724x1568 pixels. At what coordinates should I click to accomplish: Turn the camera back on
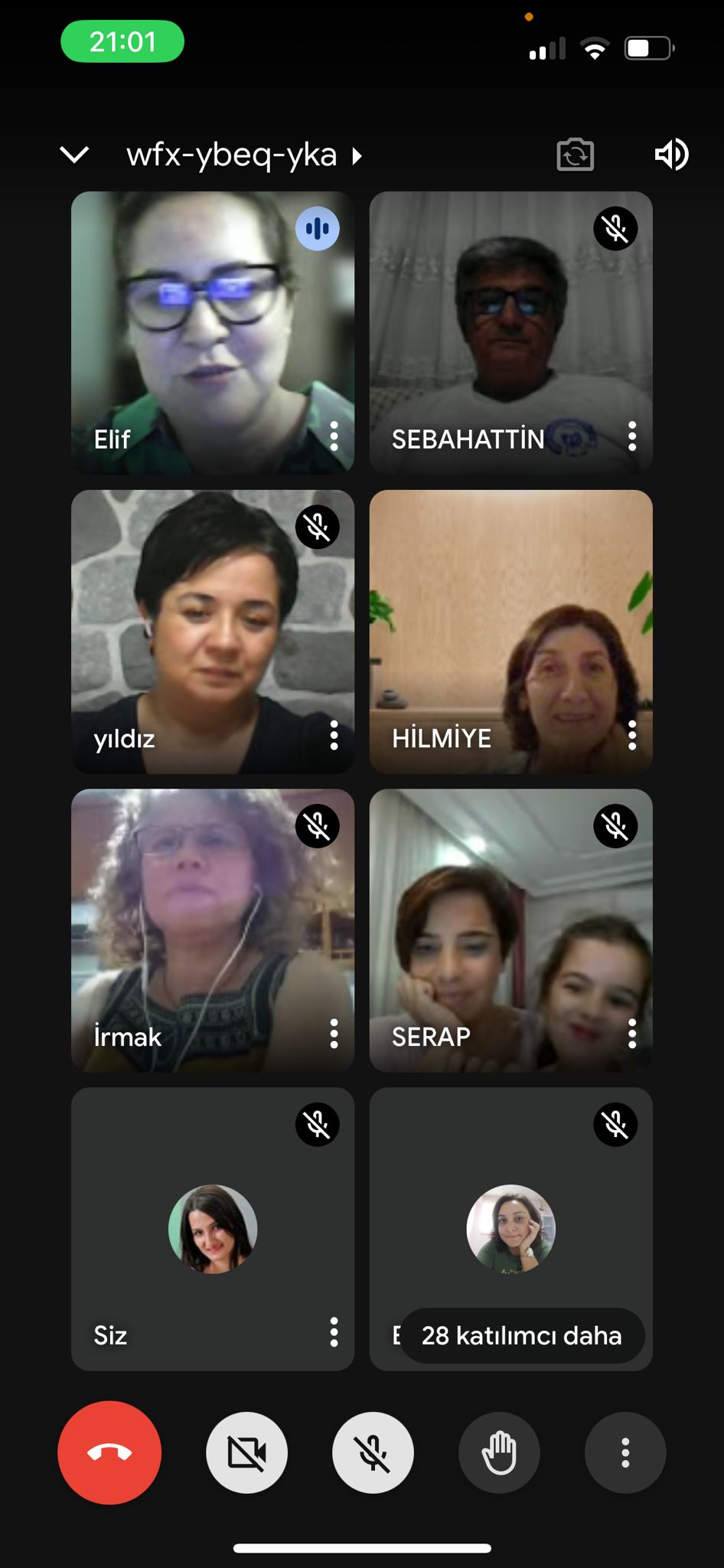246,1452
